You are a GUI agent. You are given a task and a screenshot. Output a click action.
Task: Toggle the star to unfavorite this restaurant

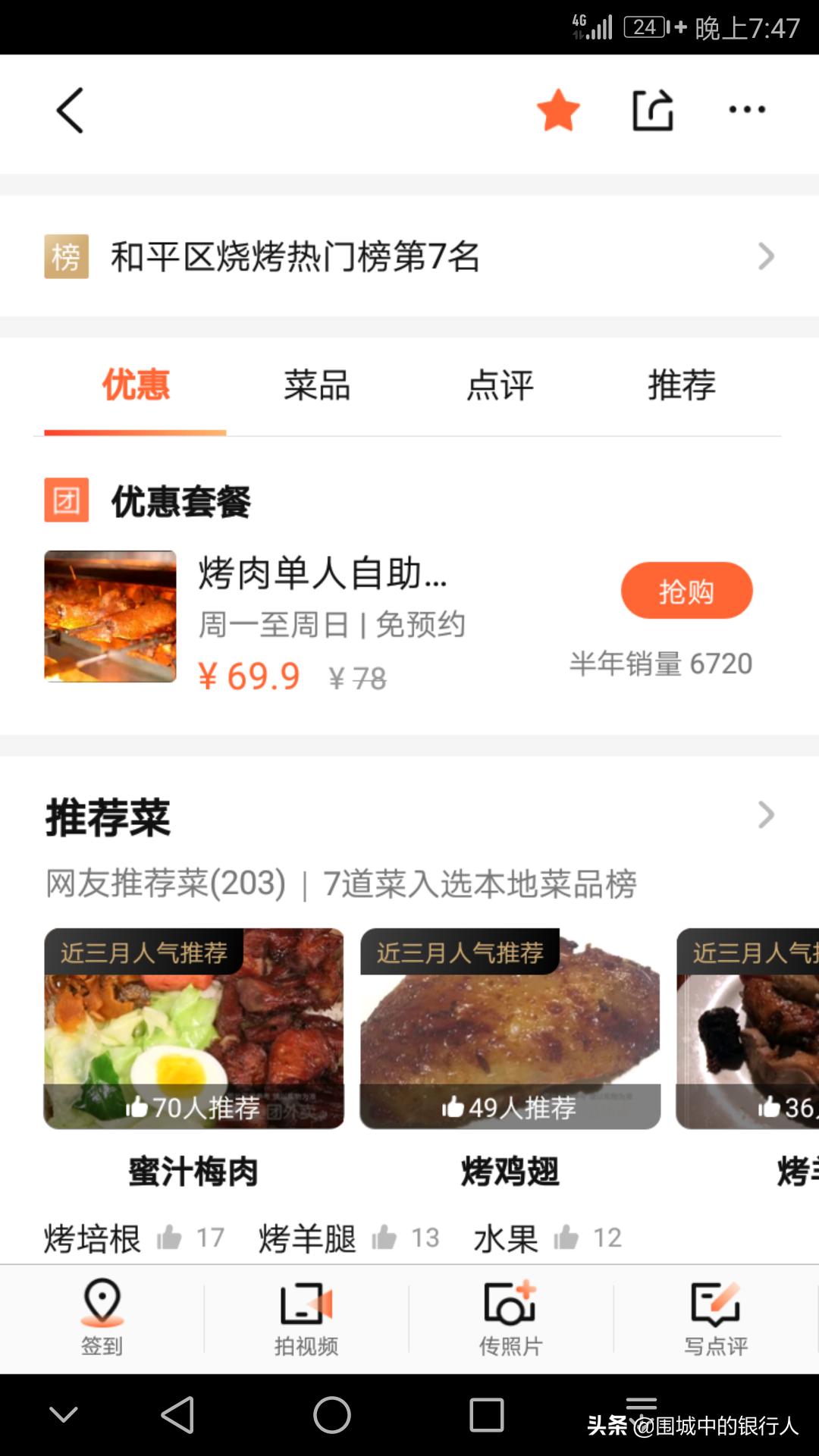click(x=559, y=110)
